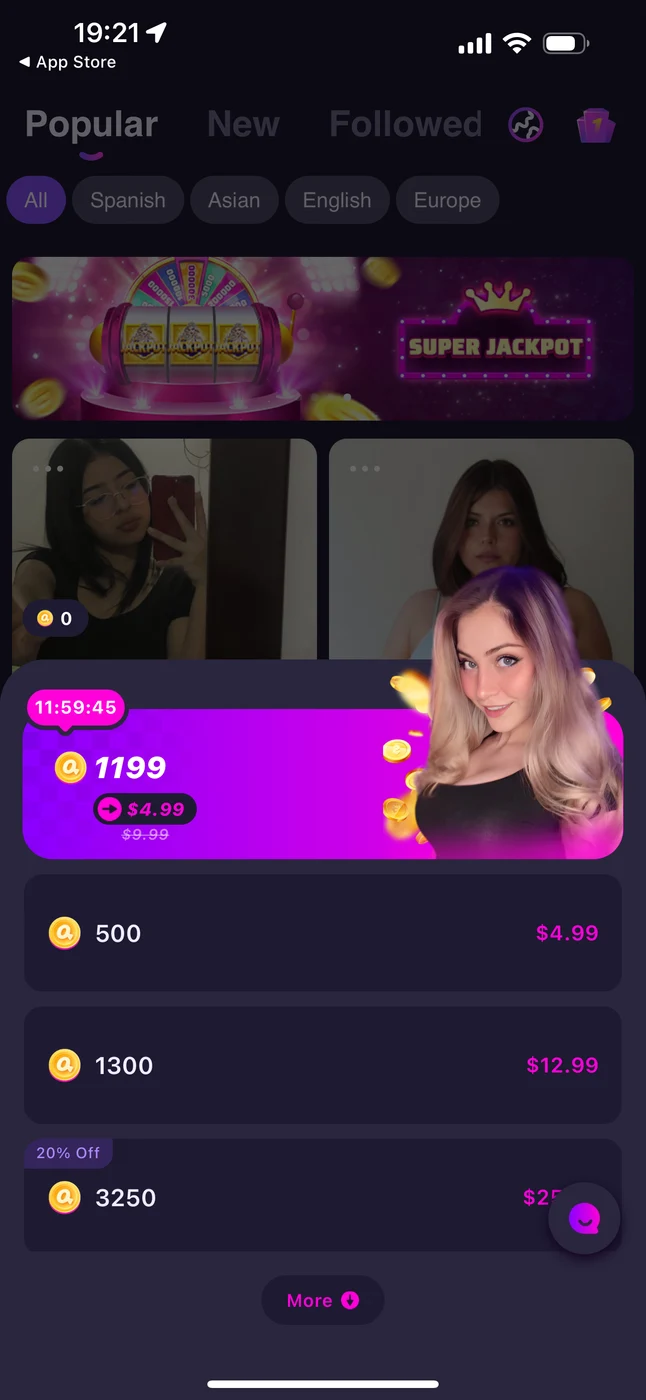Switch to the New tab

(243, 124)
